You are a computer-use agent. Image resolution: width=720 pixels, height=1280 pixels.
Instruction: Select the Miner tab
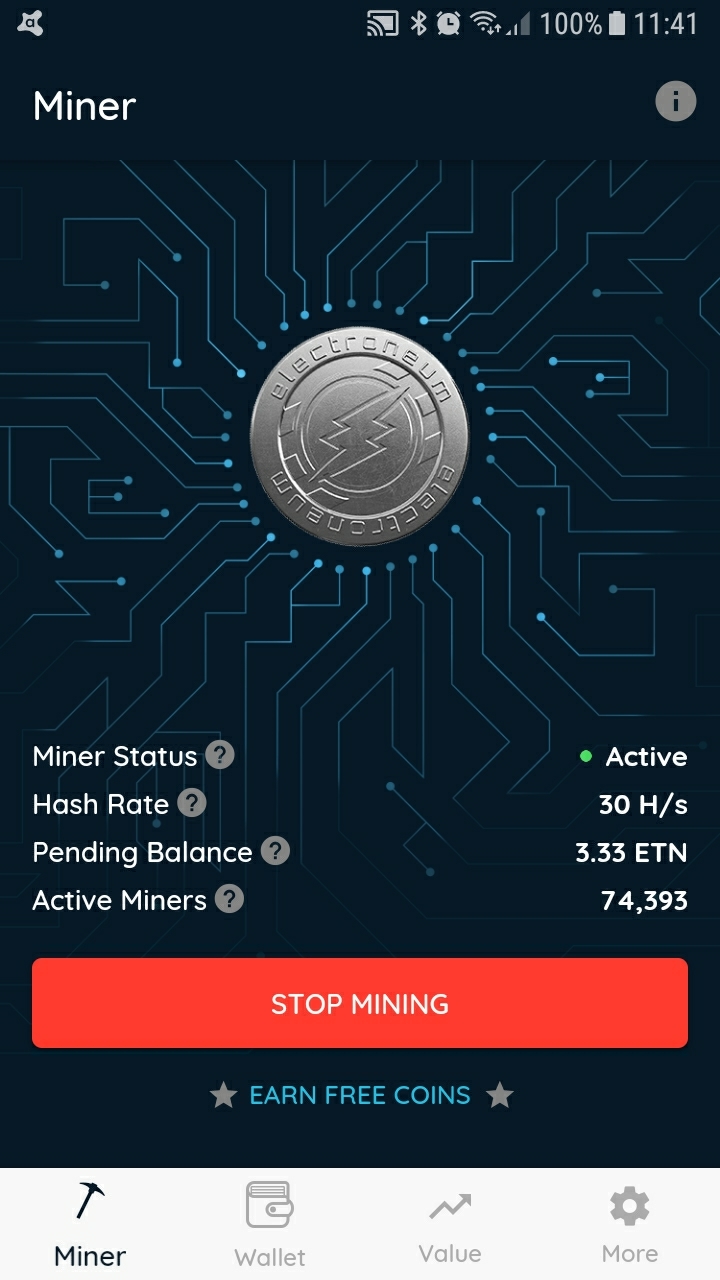(90, 1225)
